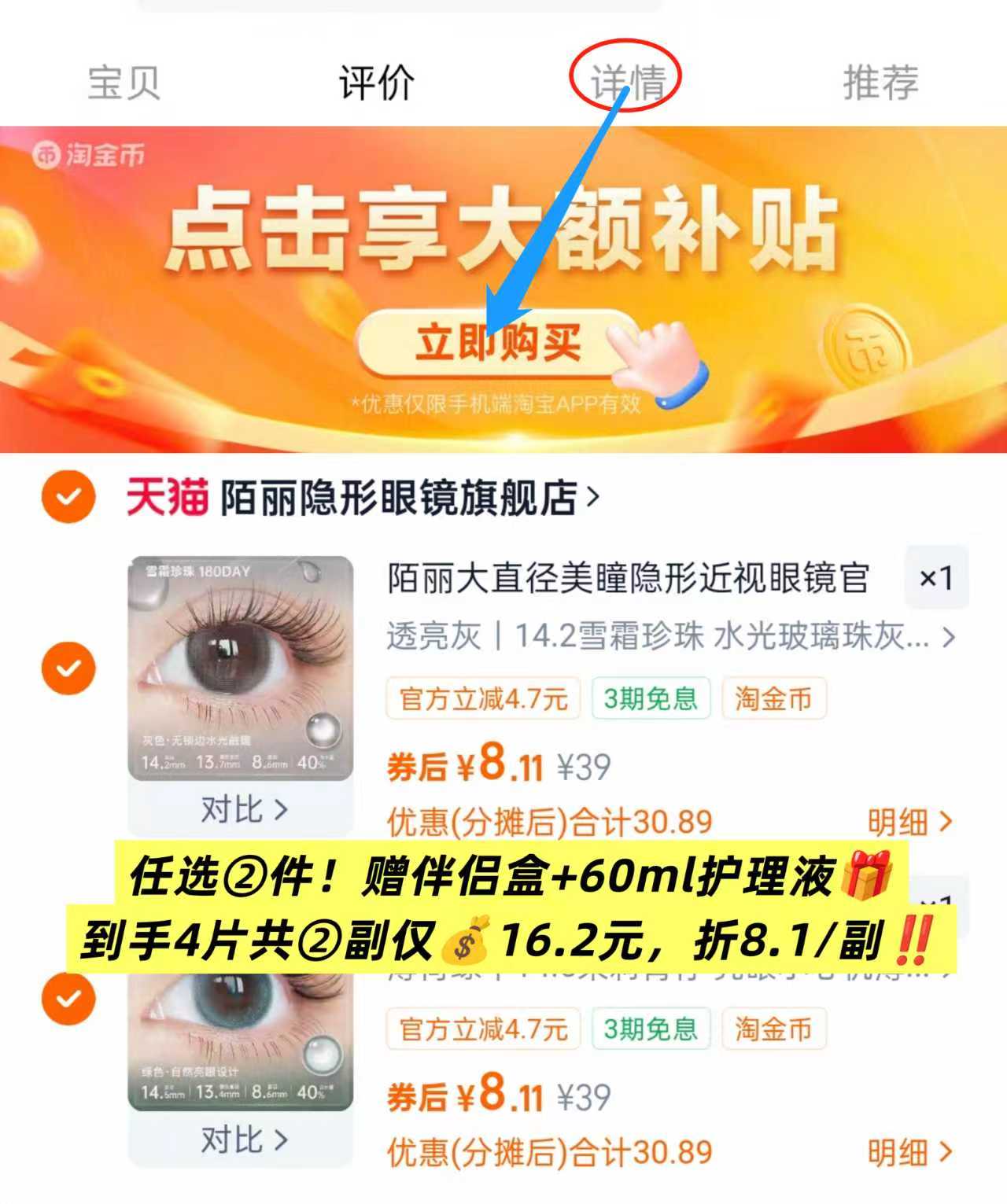
Task: Click the 官方立减4.7元 discount badge on second product
Action: click(x=481, y=1027)
